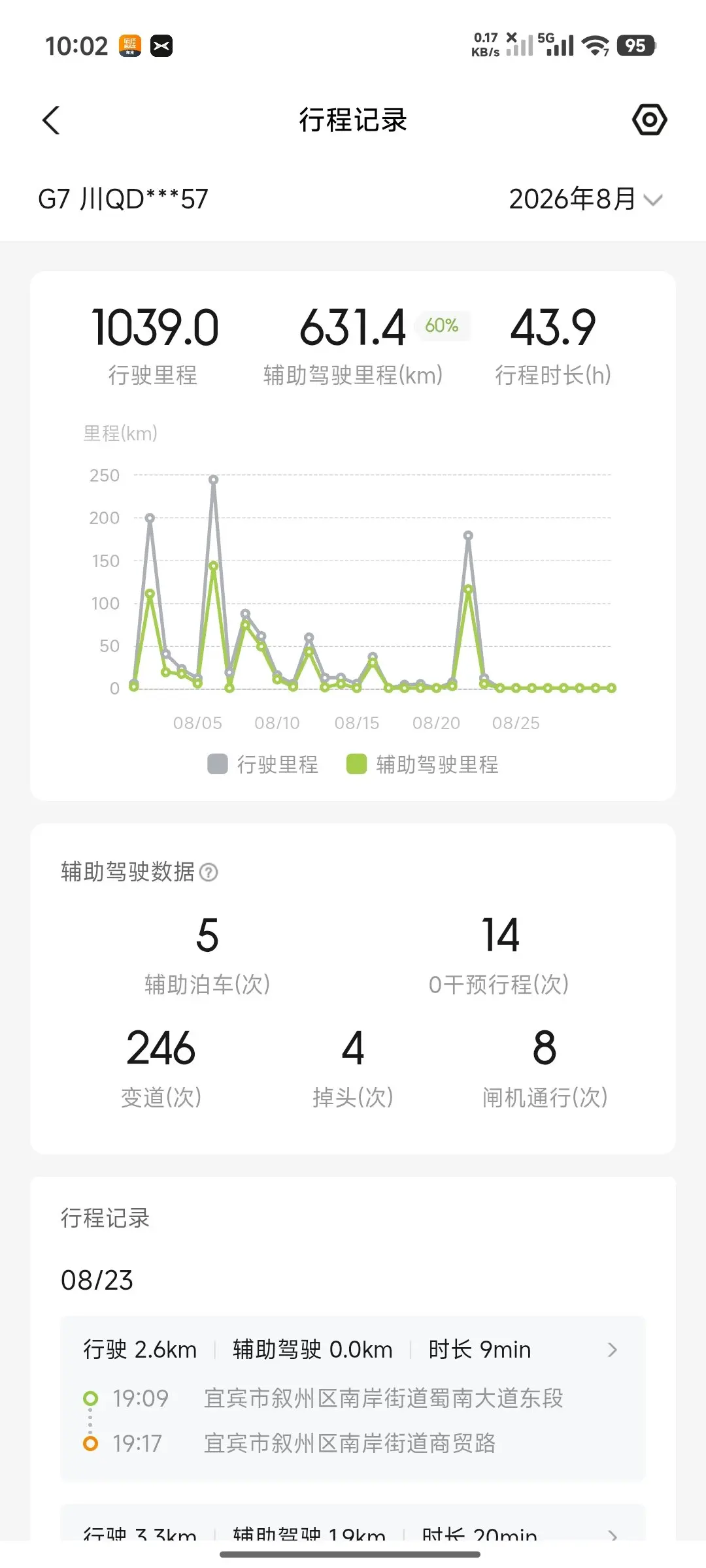Image resolution: width=706 pixels, height=1568 pixels.
Task: Switch vehicle G7 川QD***57
Action: pos(123,199)
